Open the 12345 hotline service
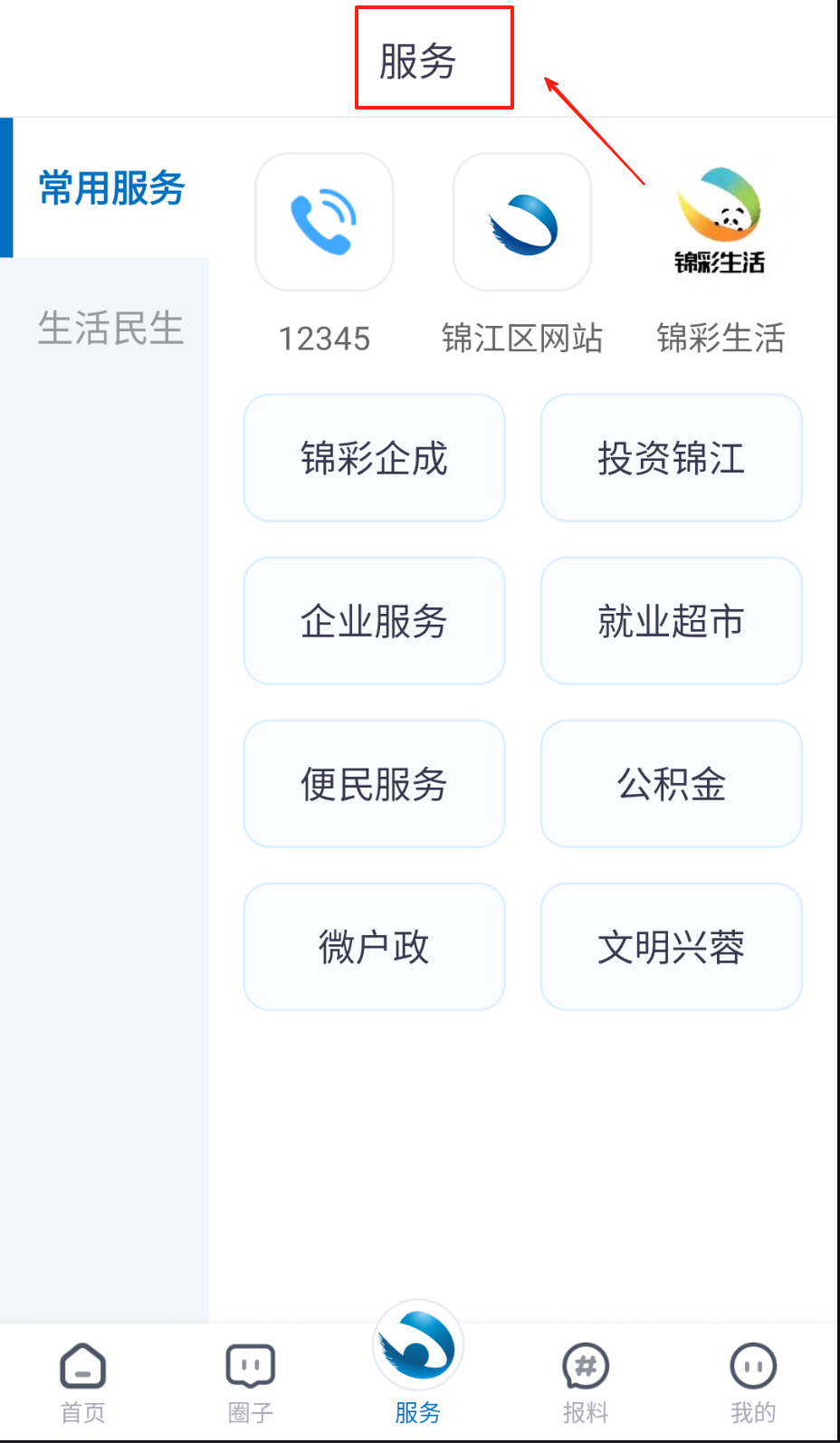Screen dimensions: 840x1443 coord(324,223)
